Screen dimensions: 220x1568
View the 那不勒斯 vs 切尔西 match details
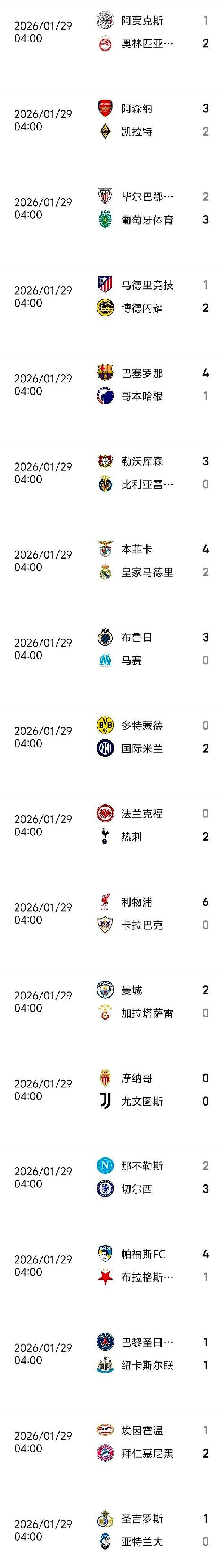pyautogui.click(x=110, y=1177)
